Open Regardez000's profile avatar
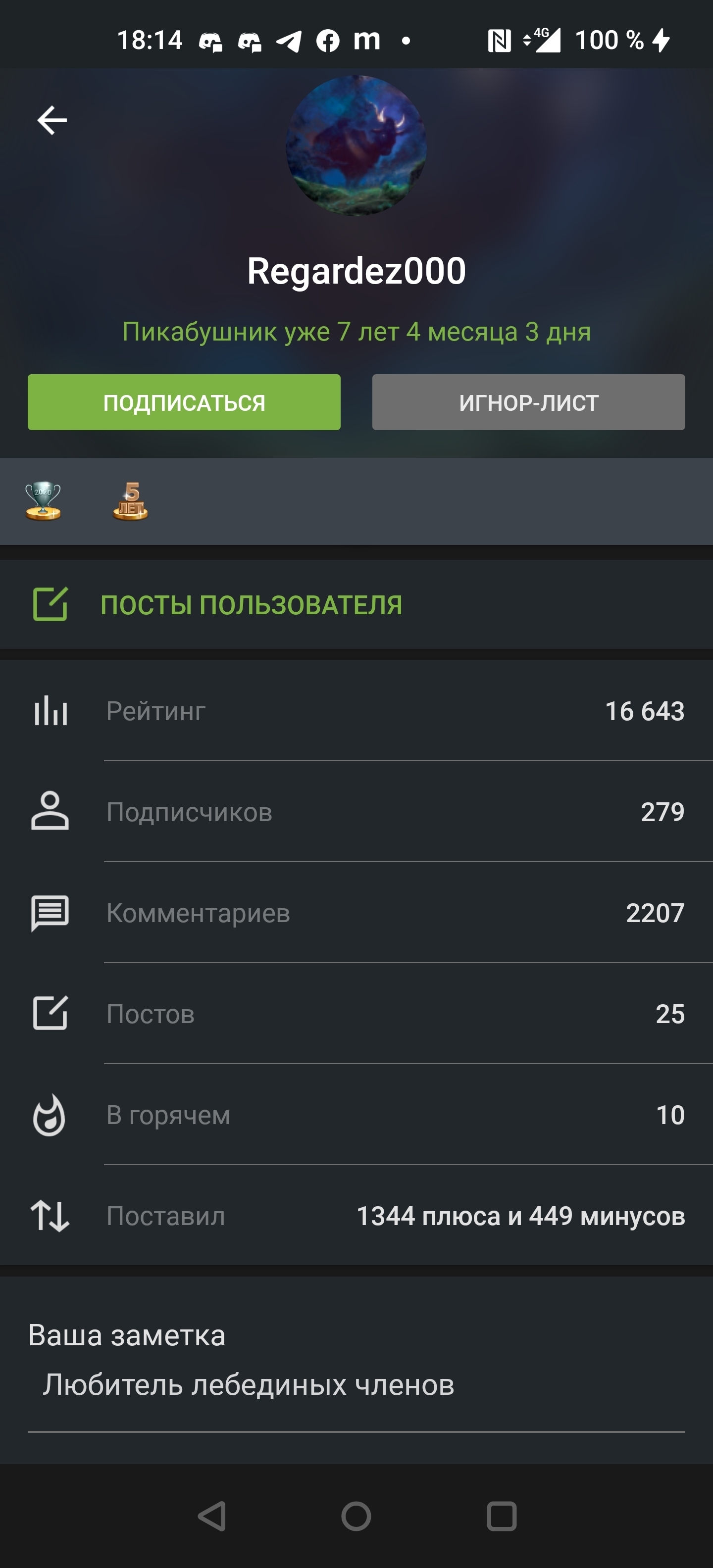 point(356,146)
